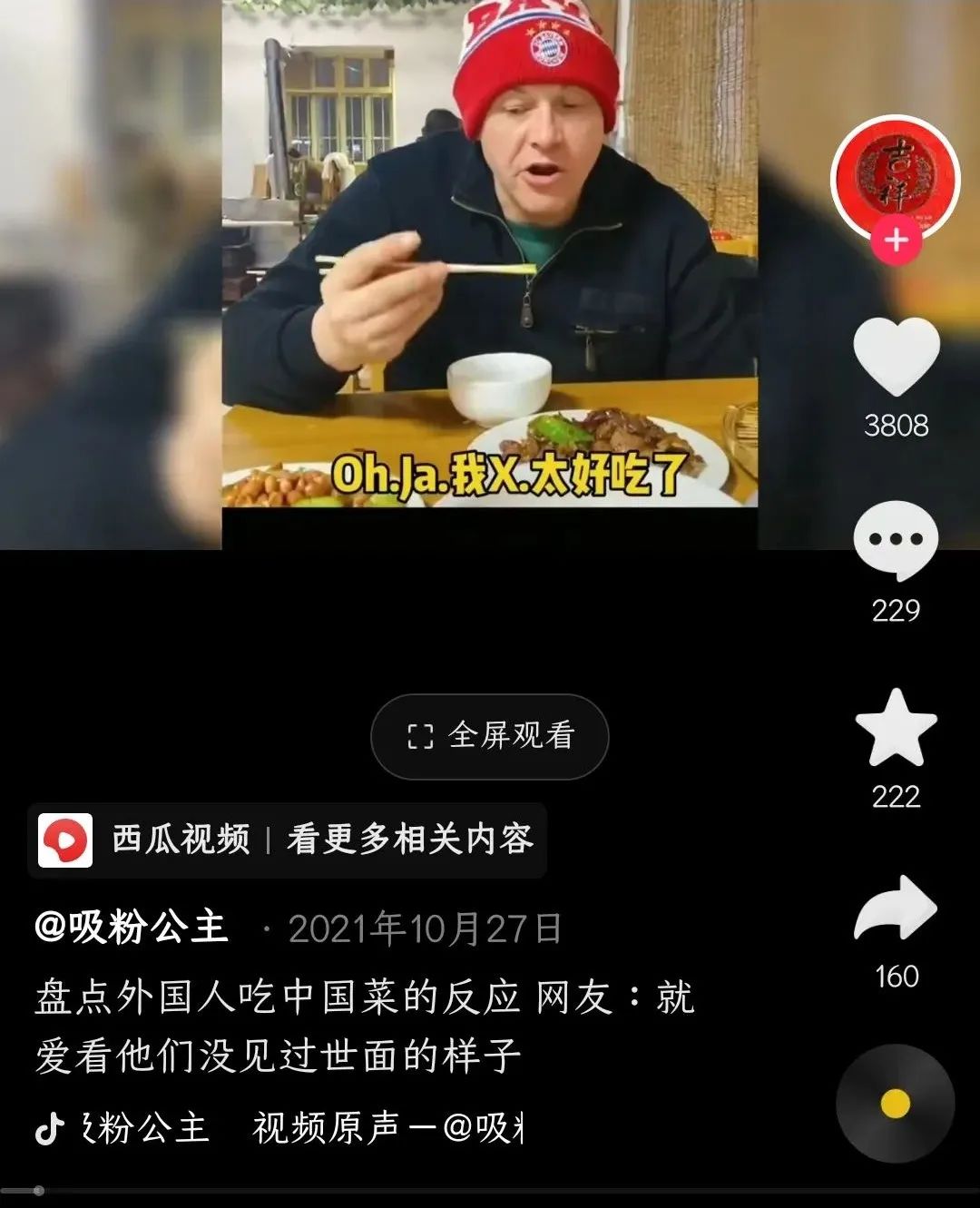This screenshot has height=1208, width=980.
Task: Open 西瓜视频 related content banner
Action: (287, 840)
